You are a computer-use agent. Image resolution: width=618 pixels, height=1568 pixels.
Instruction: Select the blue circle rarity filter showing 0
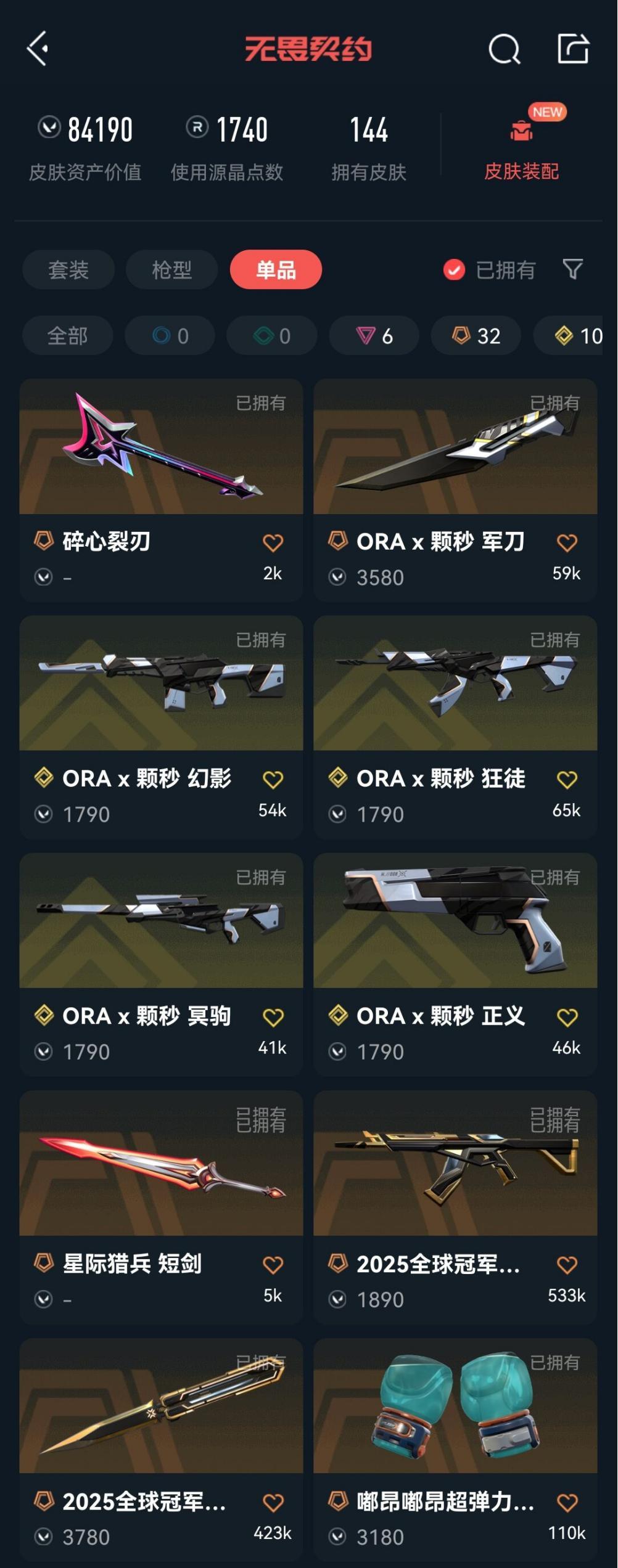pyautogui.click(x=168, y=335)
